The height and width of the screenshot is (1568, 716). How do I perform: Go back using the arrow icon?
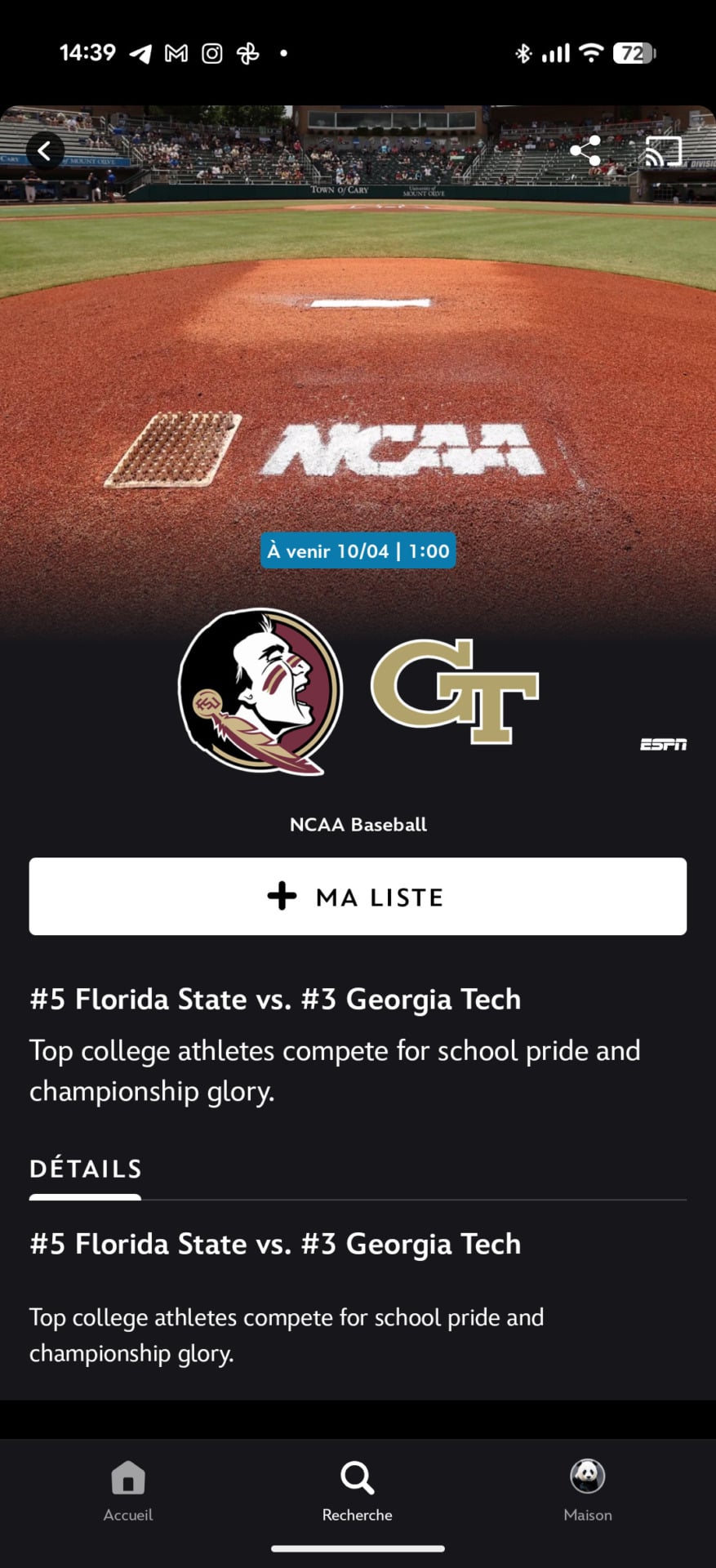[x=45, y=151]
